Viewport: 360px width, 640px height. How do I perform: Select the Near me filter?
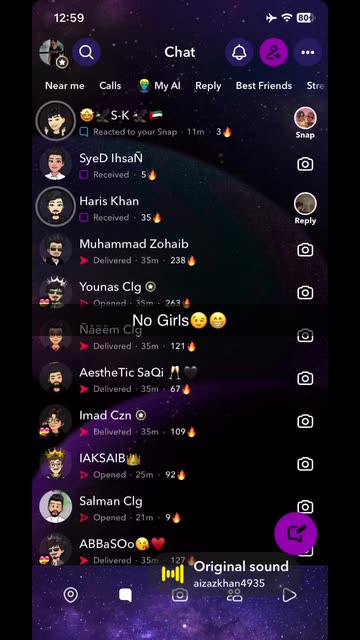(x=64, y=86)
